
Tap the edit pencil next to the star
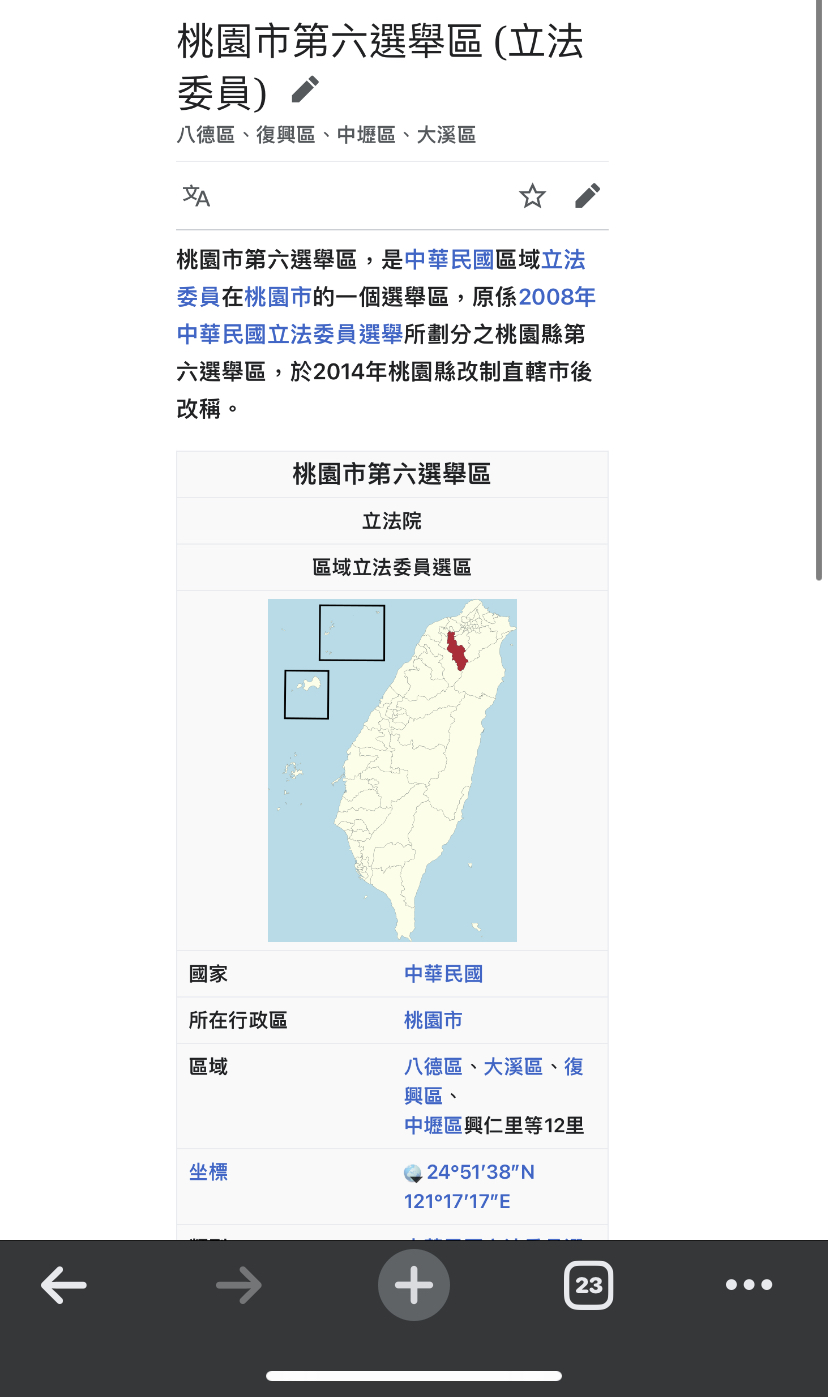[x=588, y=196]
